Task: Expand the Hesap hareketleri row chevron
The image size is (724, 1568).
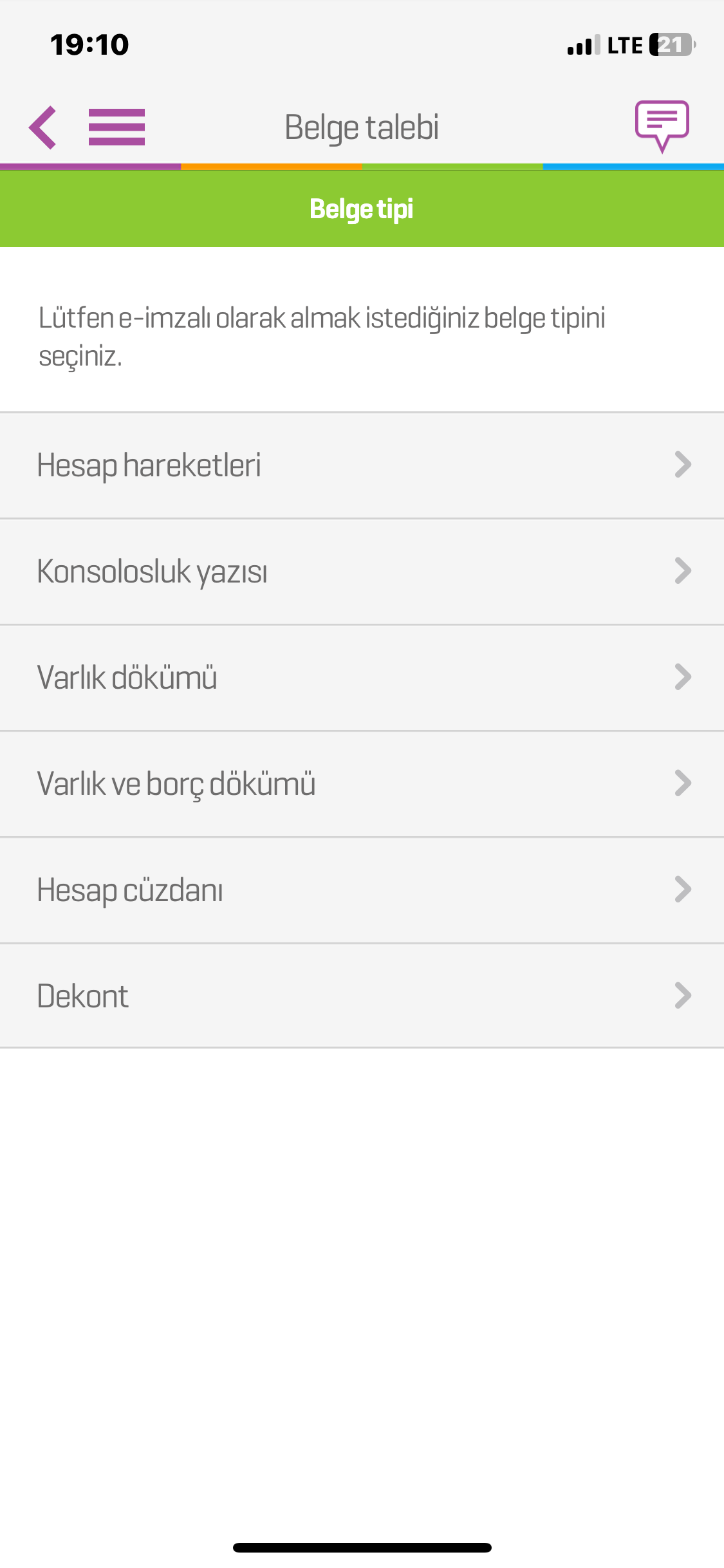Action: point(683,465)
